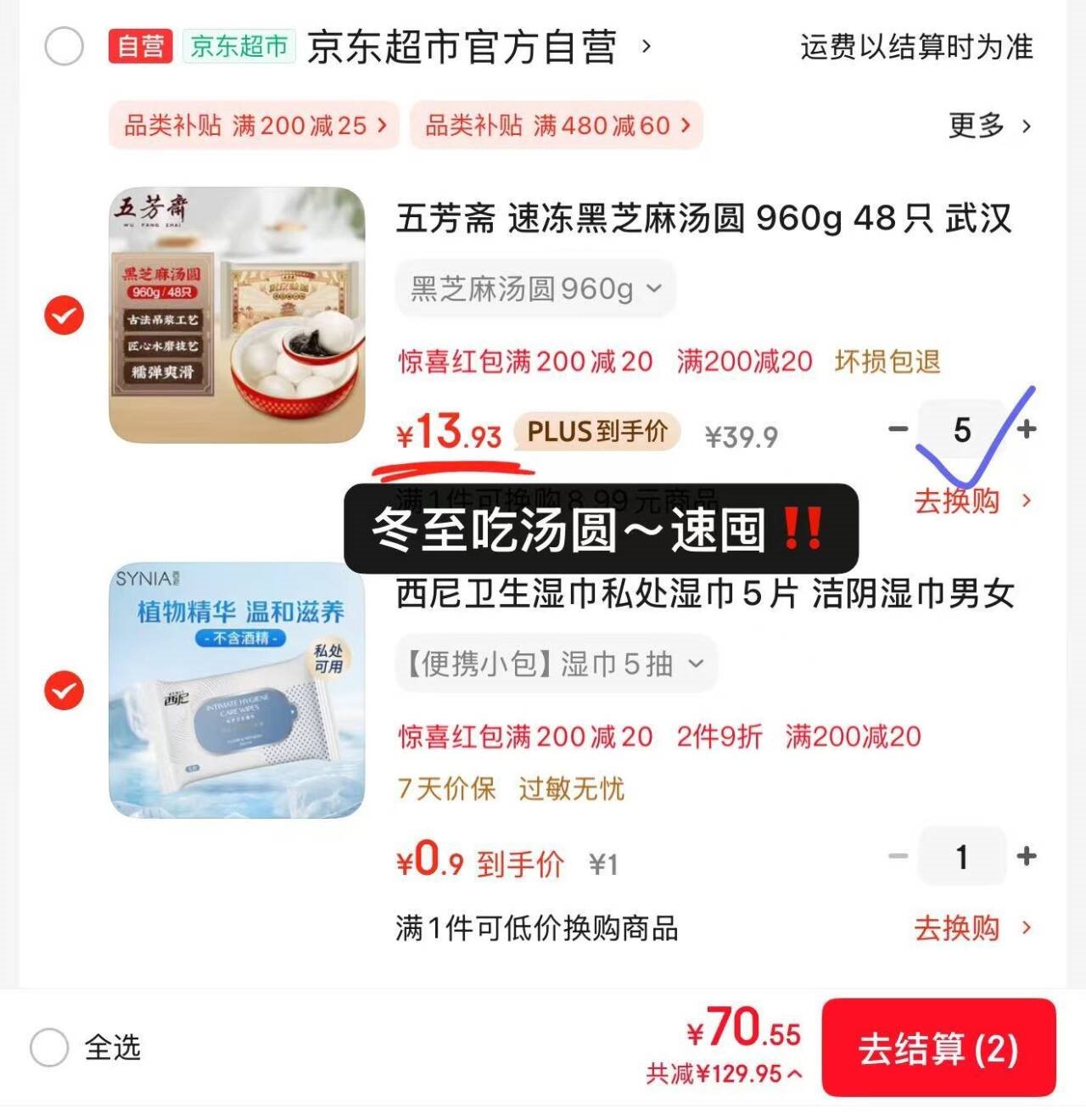This screenshot has width=1086, height=1120.
Task: Increase 西尼湿巾 quantity with plus button
Action: tap(1027, 856)
